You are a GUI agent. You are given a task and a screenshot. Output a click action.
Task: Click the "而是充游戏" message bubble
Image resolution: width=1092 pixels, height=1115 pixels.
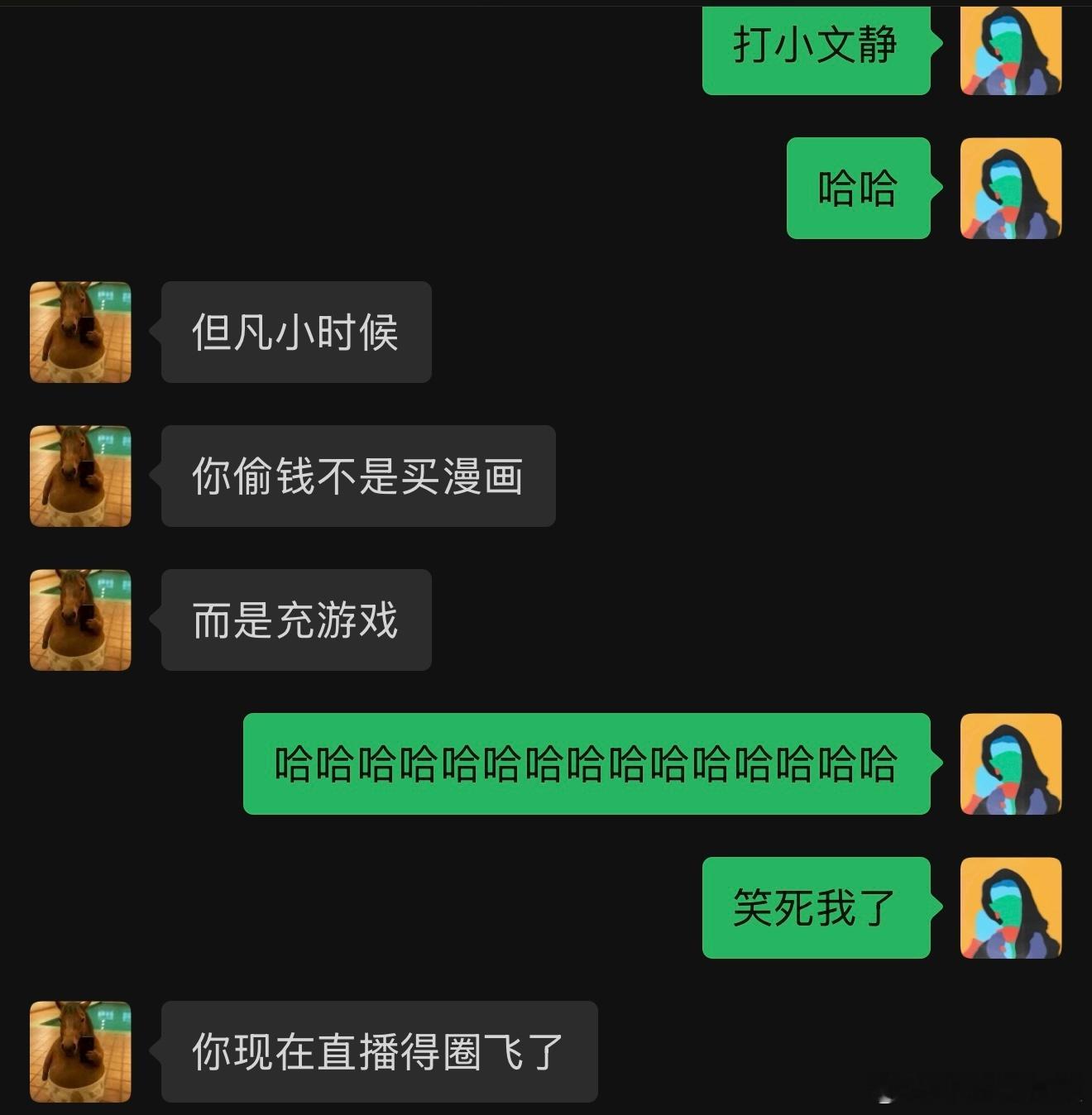pos(295,619)
